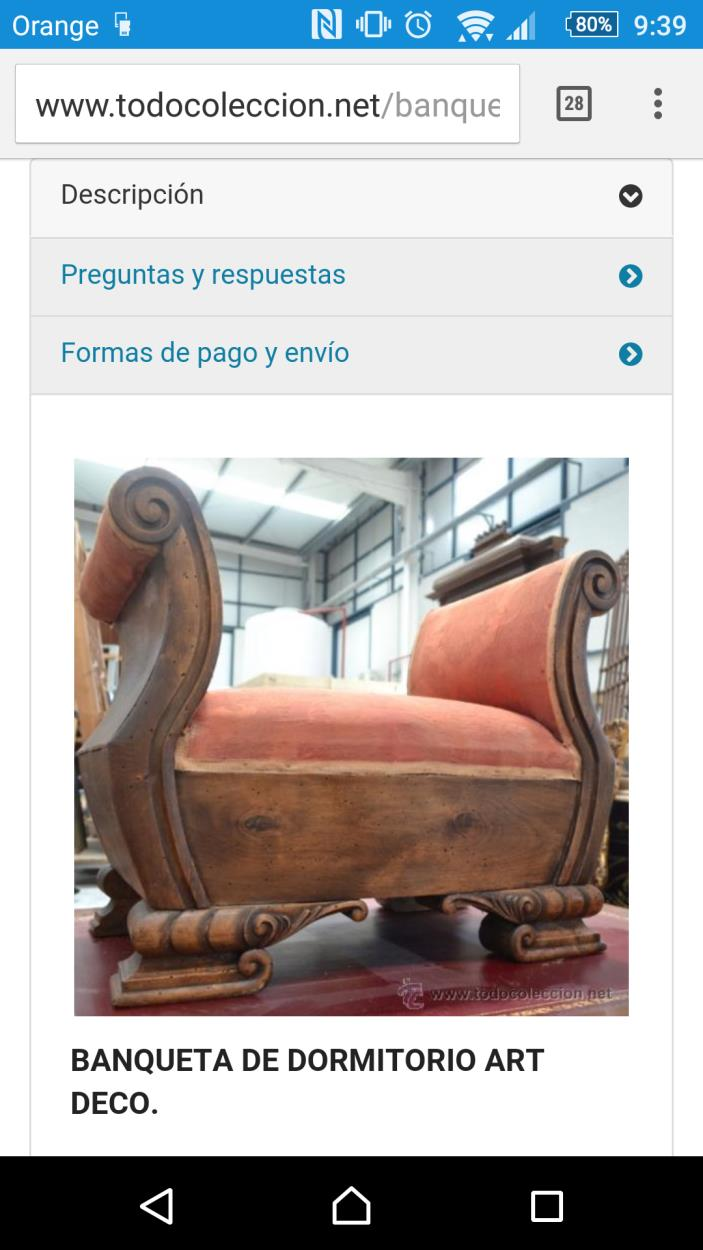Go back with system back button
703x1250 pixels.
pos(156,1205)
